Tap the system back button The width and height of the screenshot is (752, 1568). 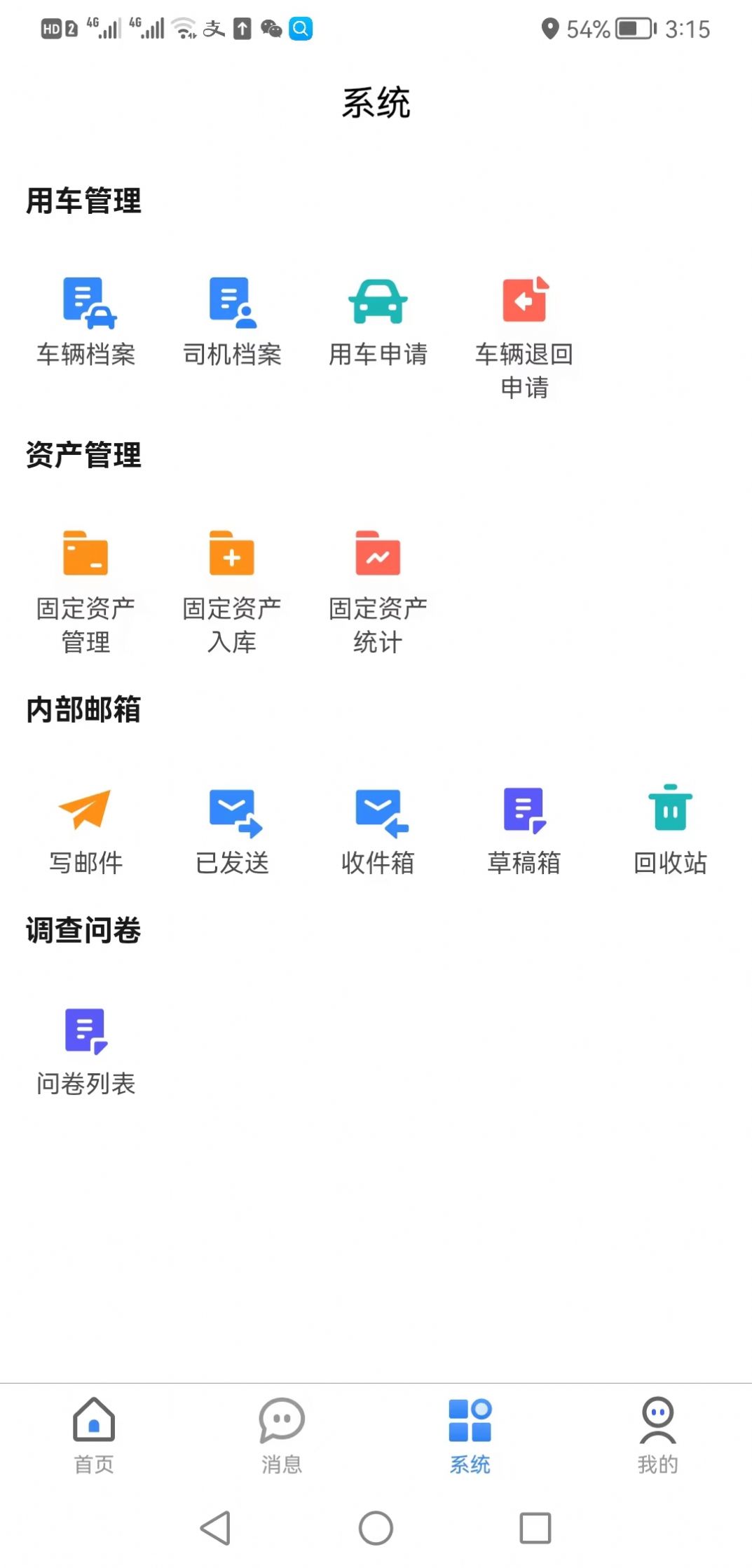pos(215,1528)
